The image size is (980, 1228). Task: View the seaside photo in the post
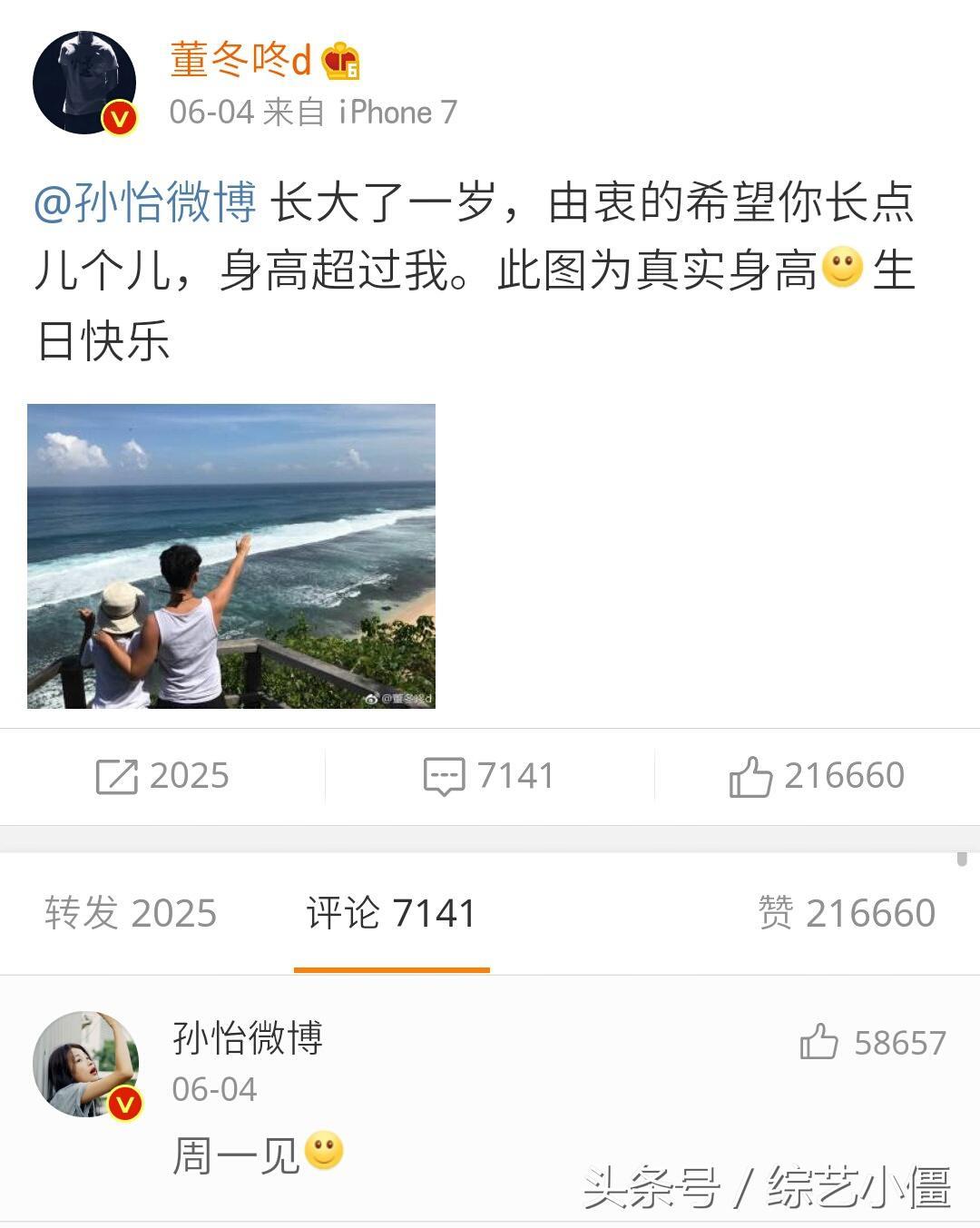click(231, 555)
